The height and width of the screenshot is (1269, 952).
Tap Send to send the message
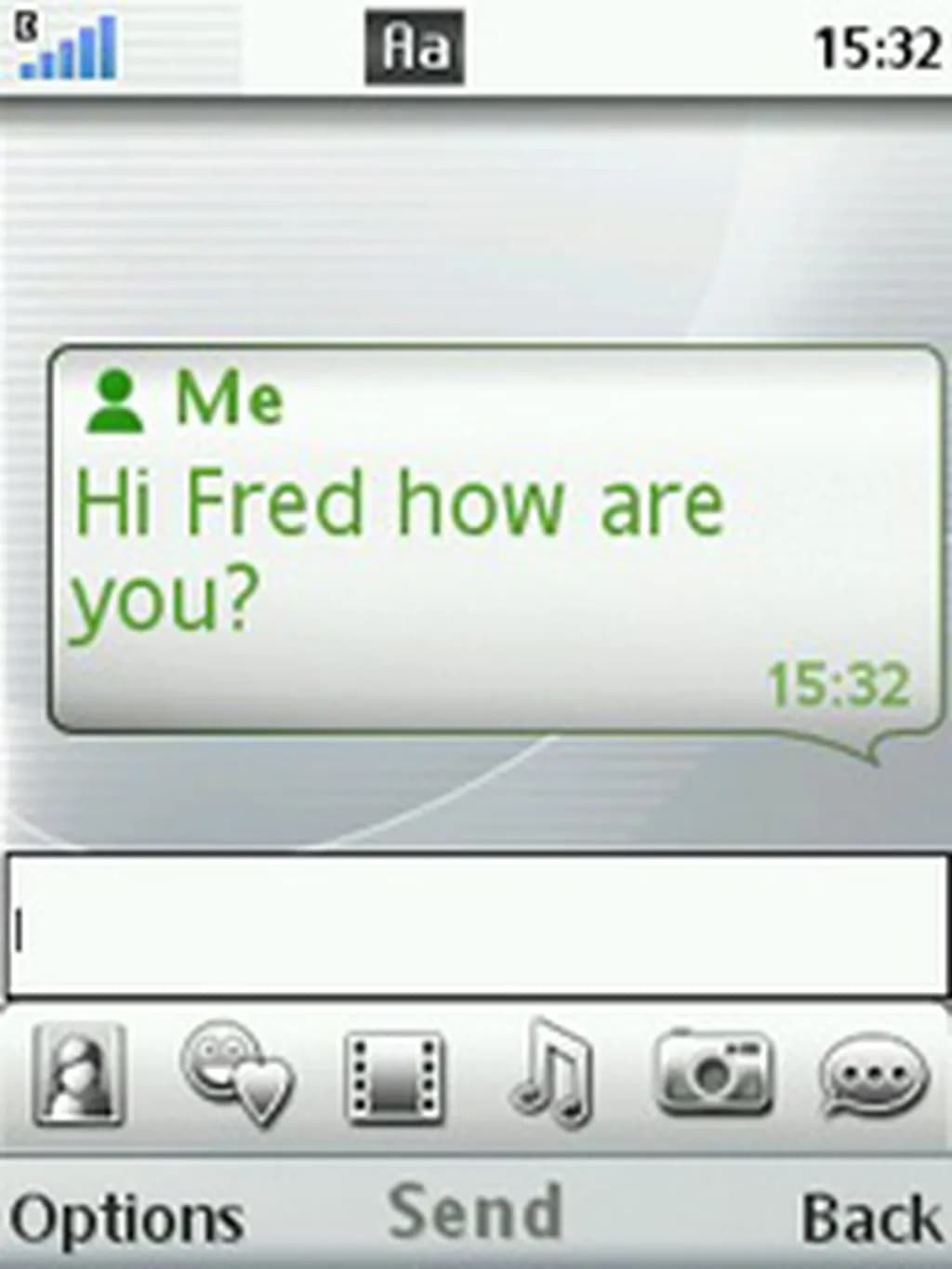(475, 1211)
